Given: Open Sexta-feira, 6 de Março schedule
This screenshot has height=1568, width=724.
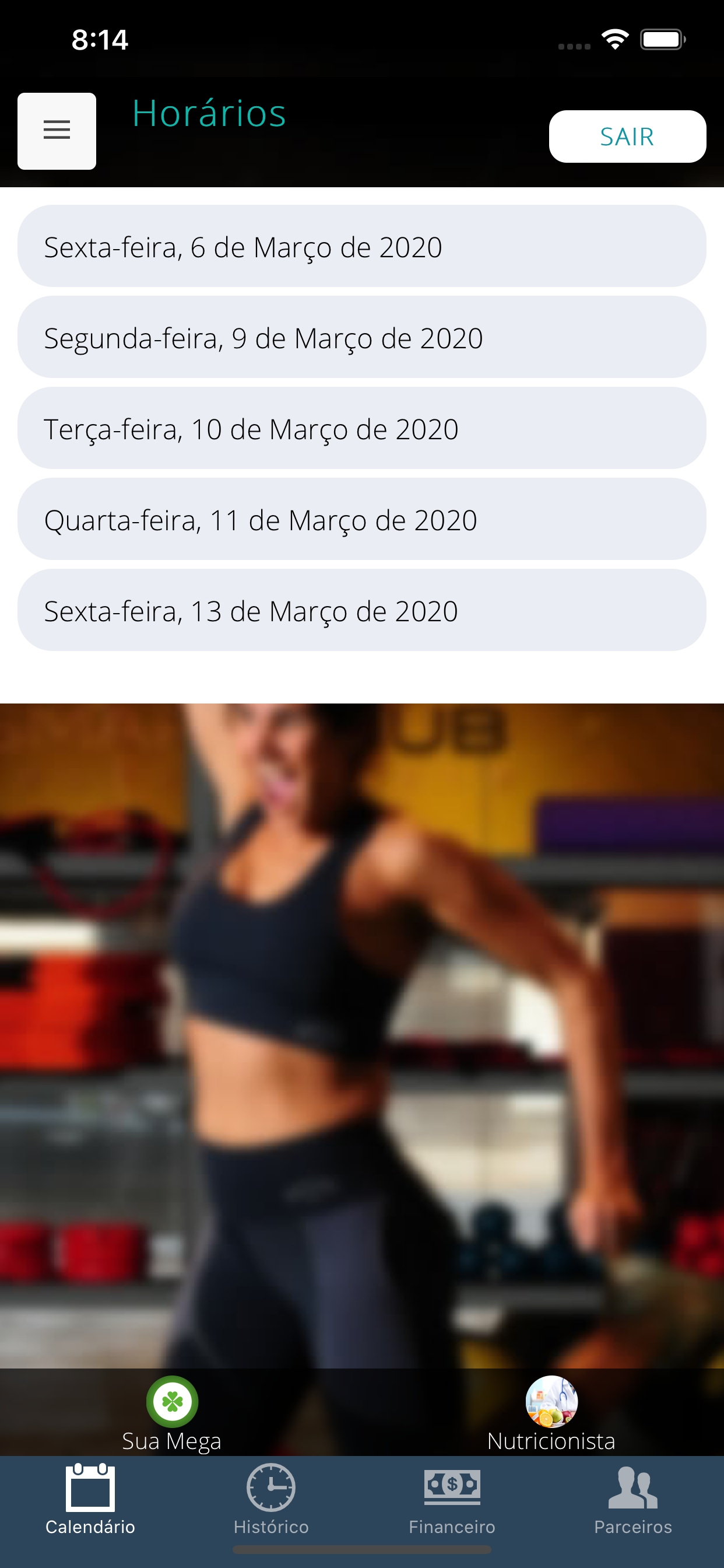Looking at the screenshot, I should click(x=361, y=247).
